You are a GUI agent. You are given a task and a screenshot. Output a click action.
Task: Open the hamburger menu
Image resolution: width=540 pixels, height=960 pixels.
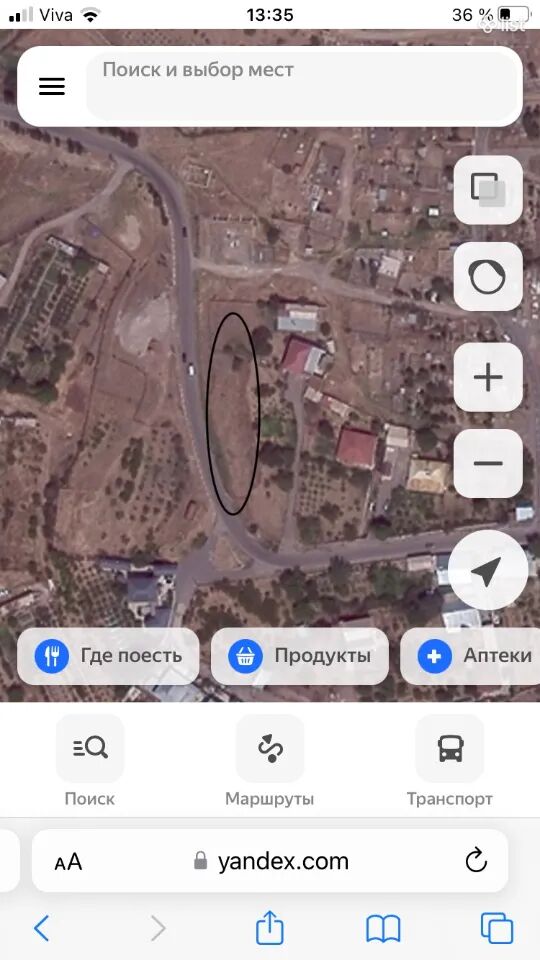(51, 86)
